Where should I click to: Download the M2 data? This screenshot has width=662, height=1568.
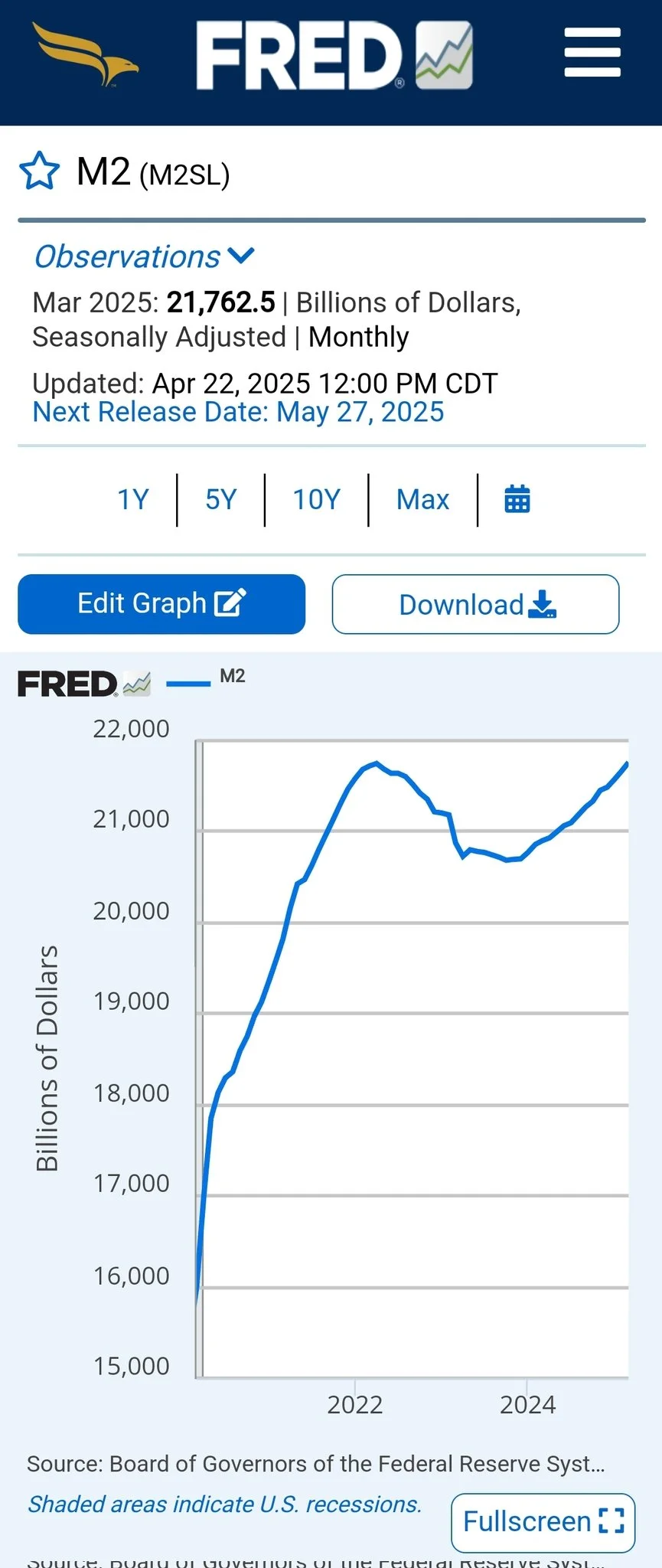[x=475, y=604]
